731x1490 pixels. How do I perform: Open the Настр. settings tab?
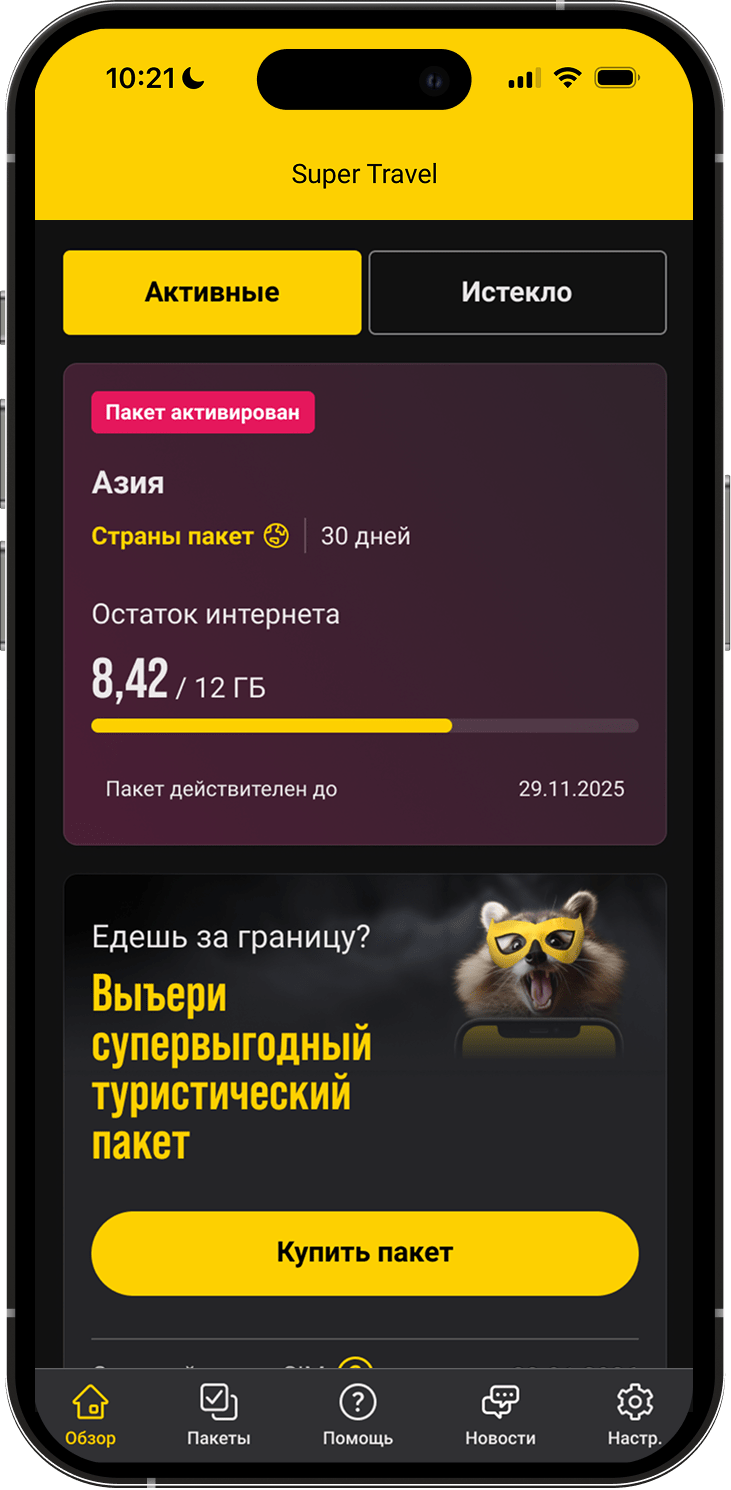(634, 1415)
